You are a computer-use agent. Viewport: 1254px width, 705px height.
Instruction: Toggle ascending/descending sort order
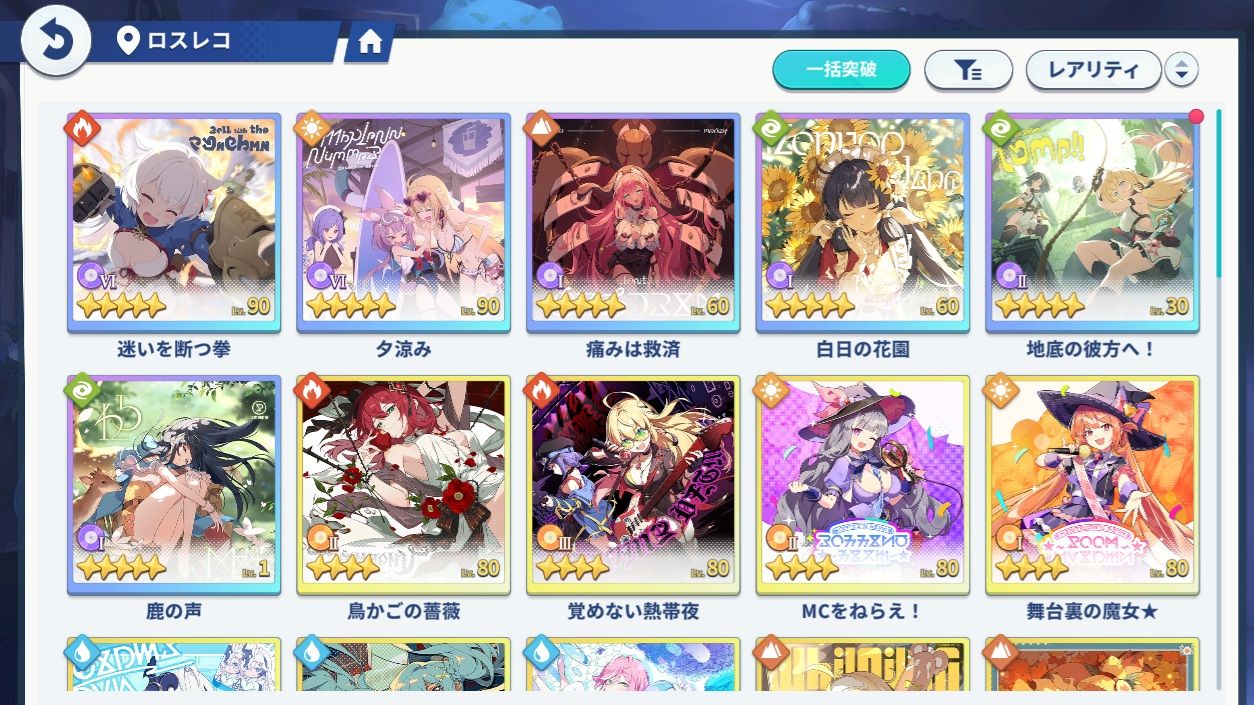1181,70
